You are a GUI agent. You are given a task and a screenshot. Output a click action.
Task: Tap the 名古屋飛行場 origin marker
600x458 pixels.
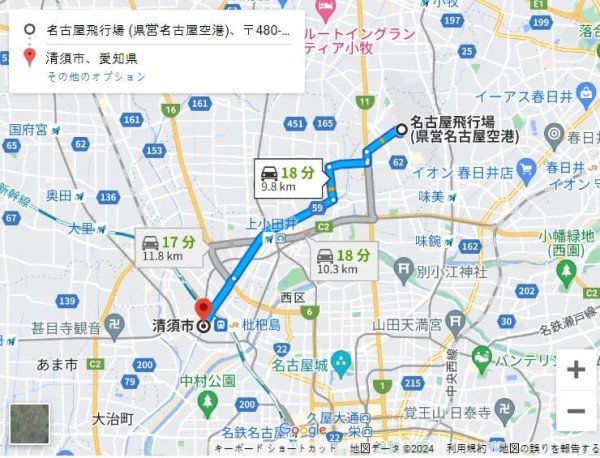[x=402, y=128]
